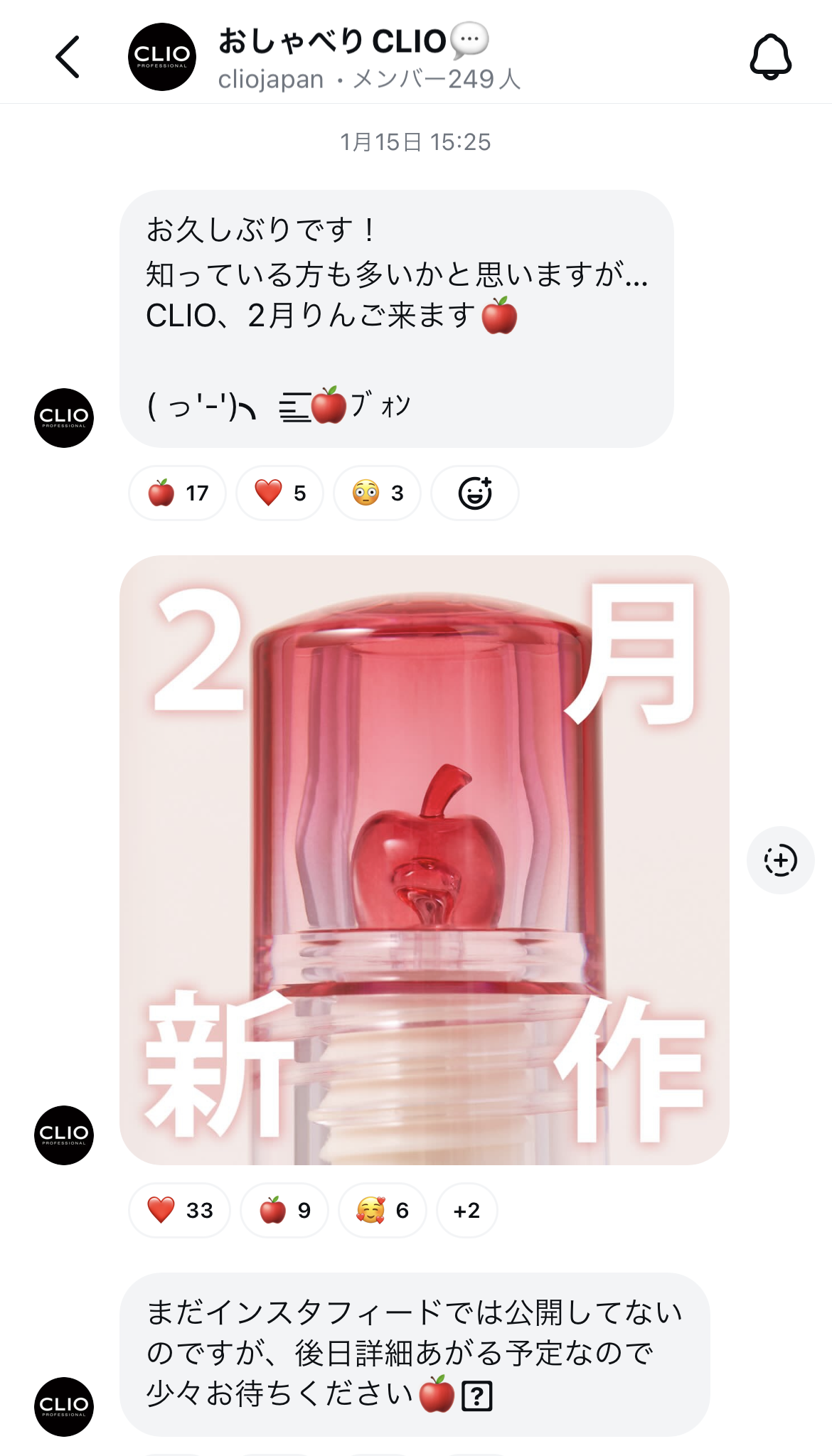The width and height of the screenshot is (832, 1456).
Task: Open the 2月新作 apple product image
Action: pos(425,860)
